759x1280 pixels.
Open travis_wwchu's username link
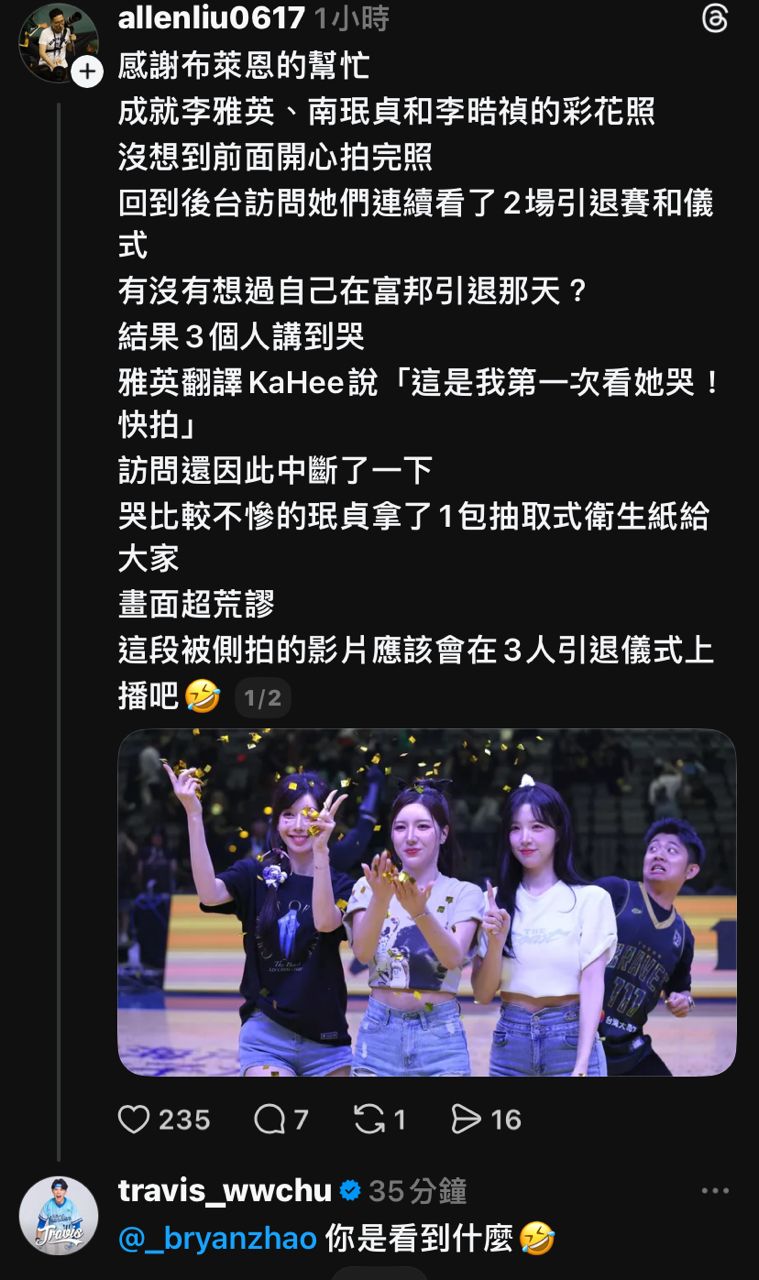pos(225,1191)
